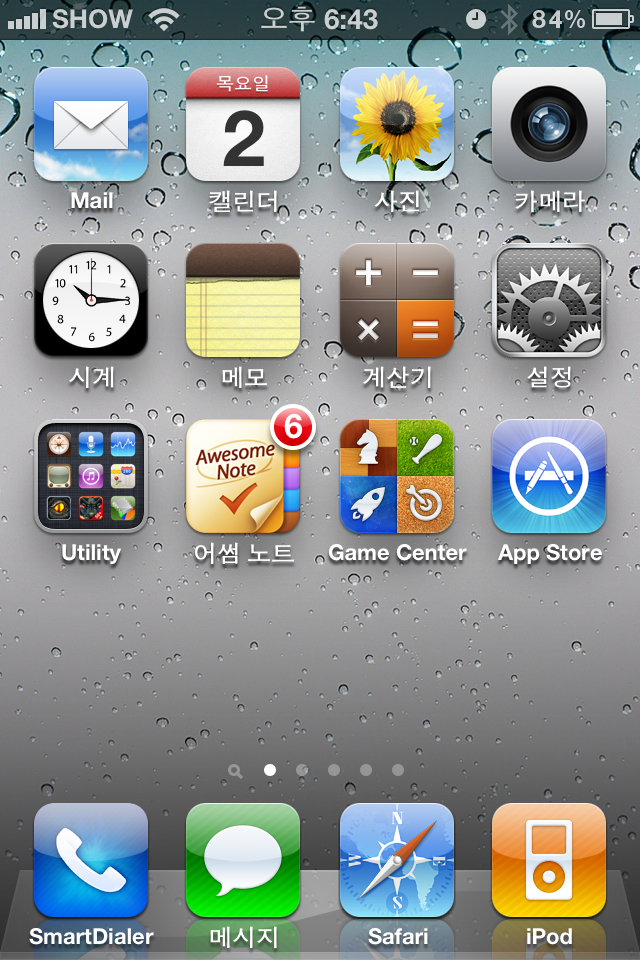Launch the App Store

(x=548, y=476)
